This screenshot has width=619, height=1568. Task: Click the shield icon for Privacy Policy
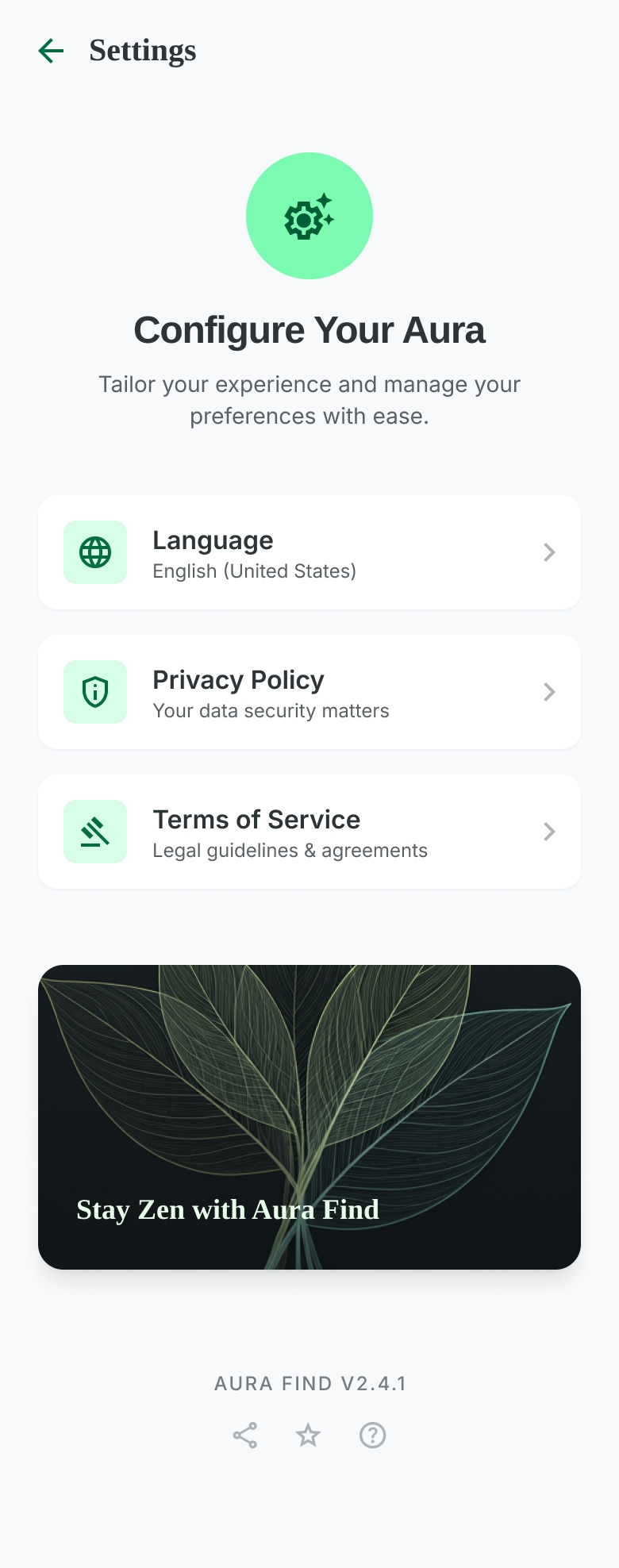(x=94, y=692)
